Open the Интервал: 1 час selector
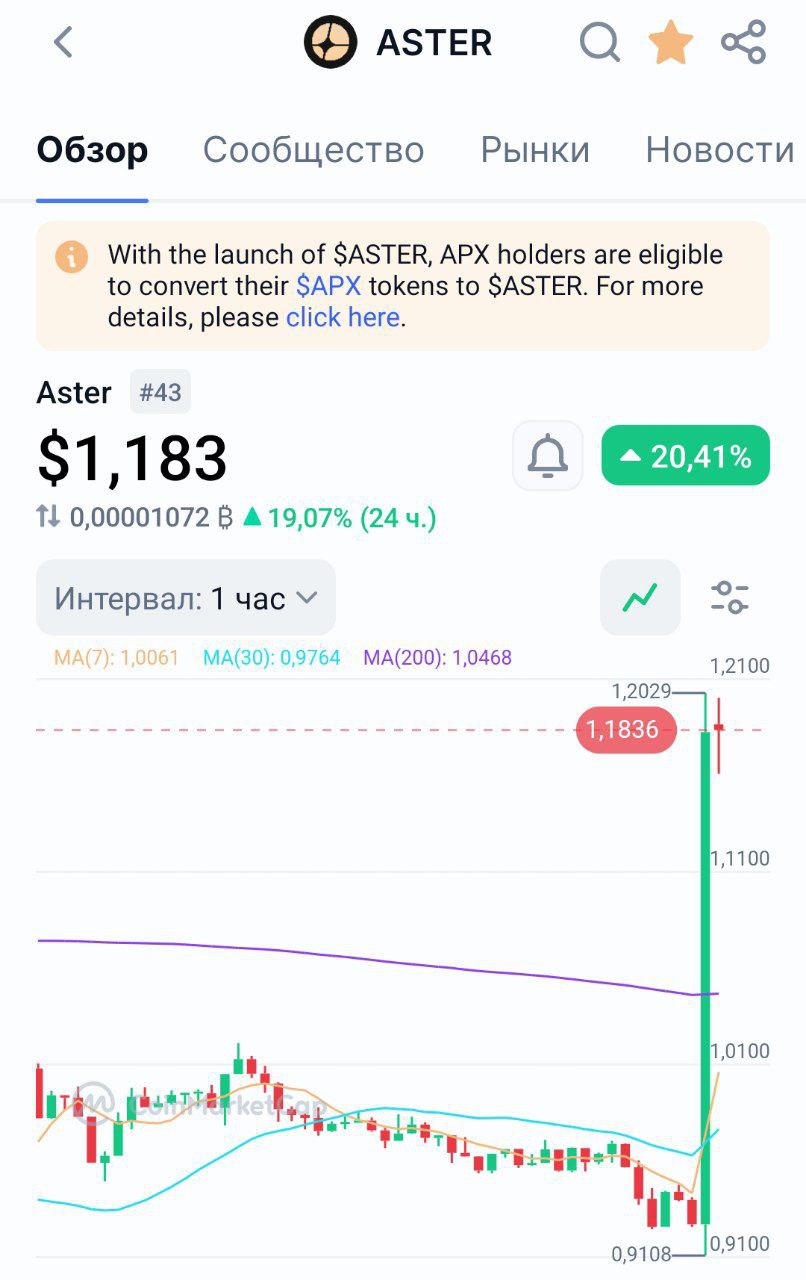The image size is (806, 1280). [x=185, y=597]
